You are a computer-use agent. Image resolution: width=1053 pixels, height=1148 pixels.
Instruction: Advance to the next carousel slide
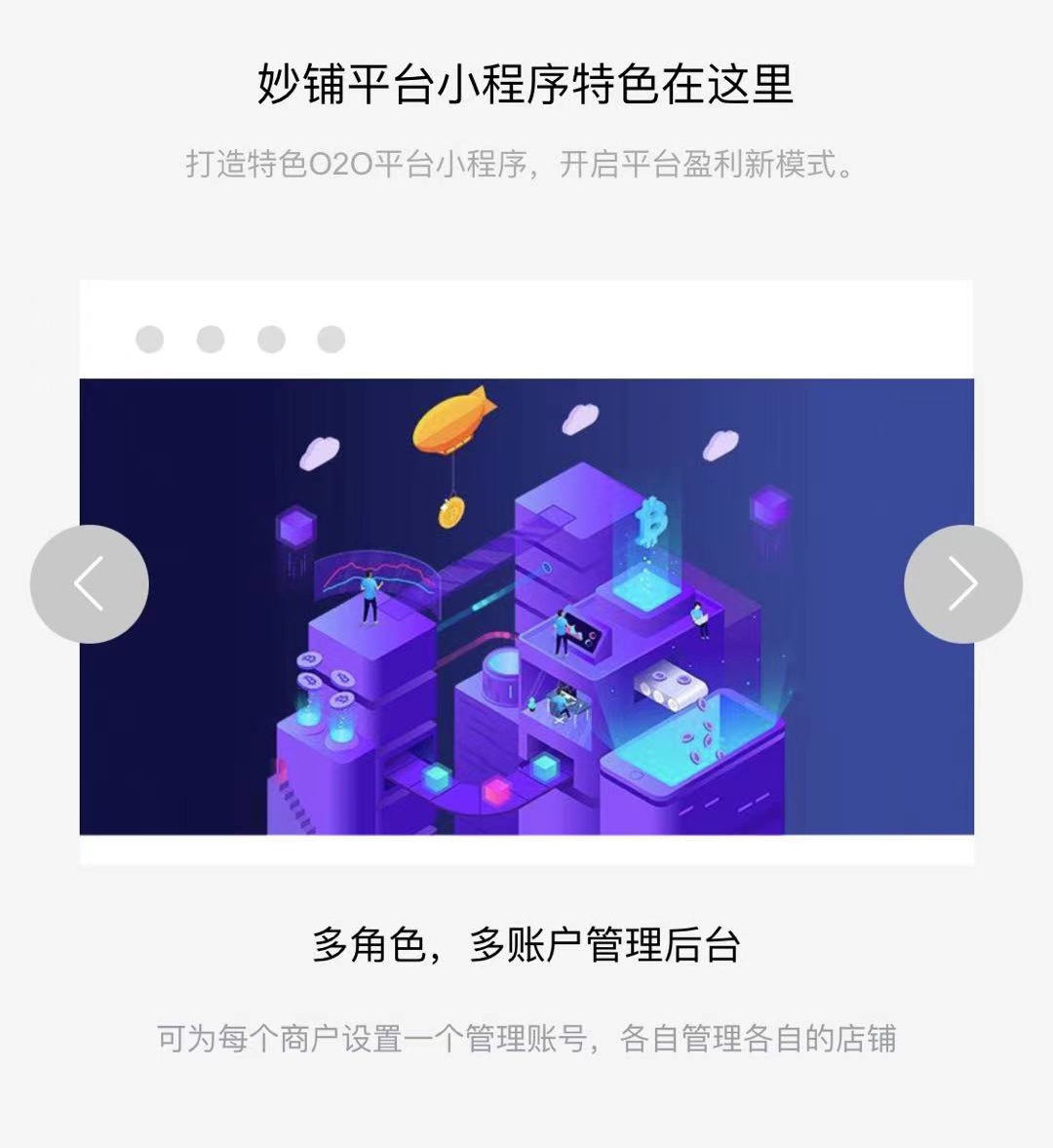[x=962, y=583]
